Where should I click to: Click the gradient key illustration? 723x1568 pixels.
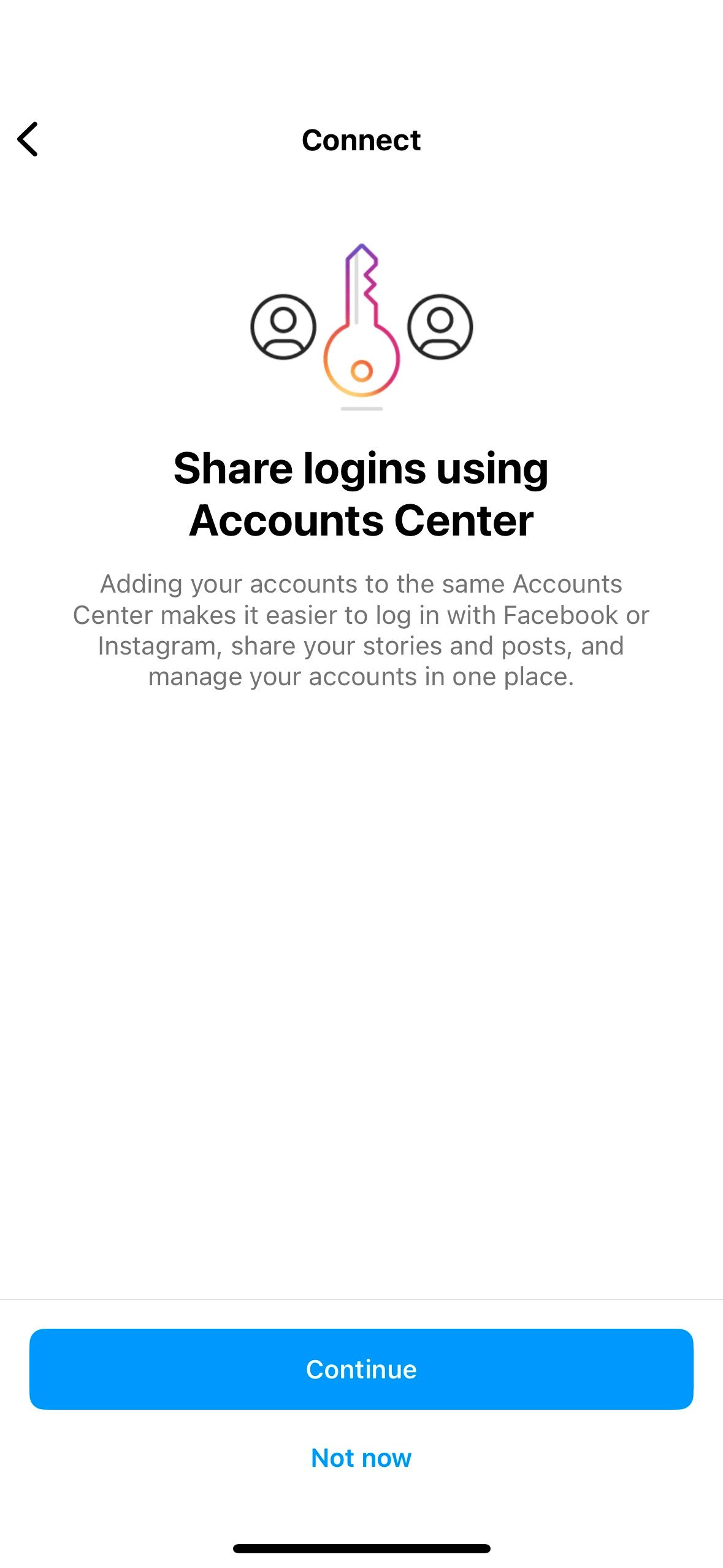coord(361,325)
